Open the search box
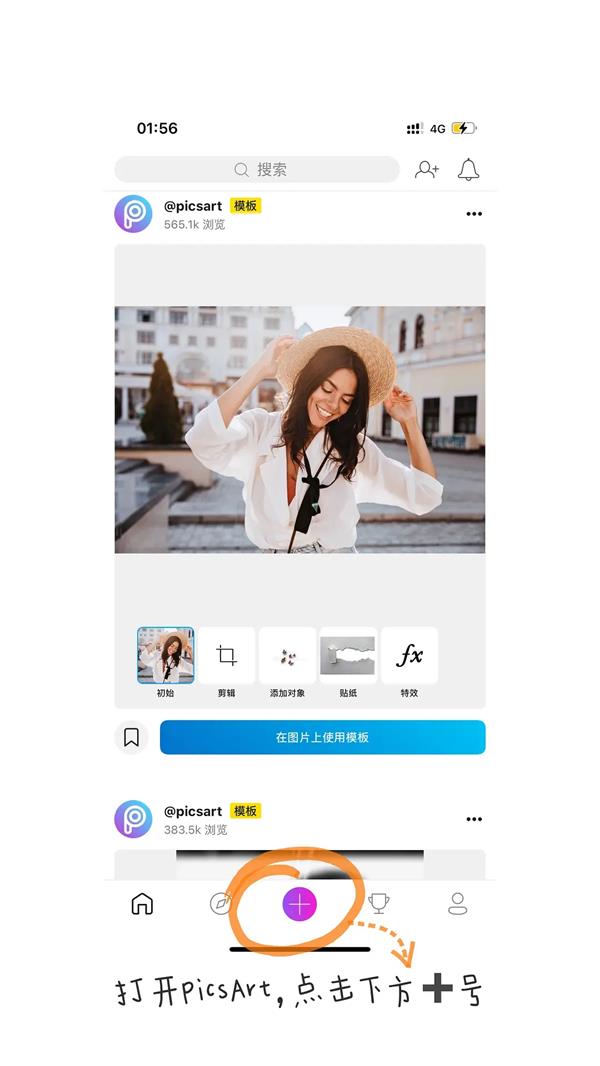 pyautogui.click(x=257, y=169)
